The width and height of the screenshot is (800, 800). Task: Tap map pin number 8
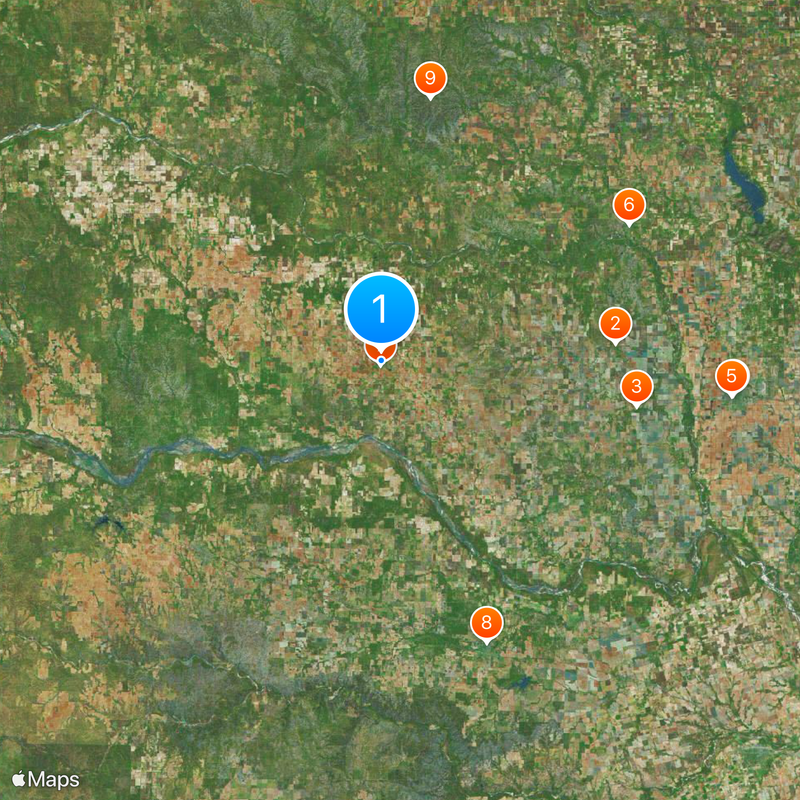(486, 623)
